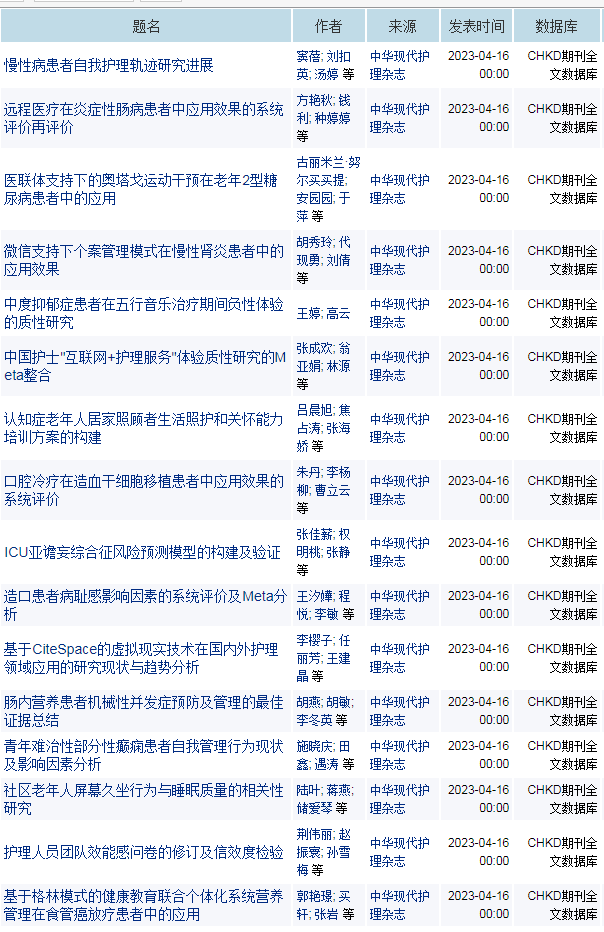
Task: Open the CiteSpace 虚拟现实技术 trend analysis article
Action: click(144, 658)
